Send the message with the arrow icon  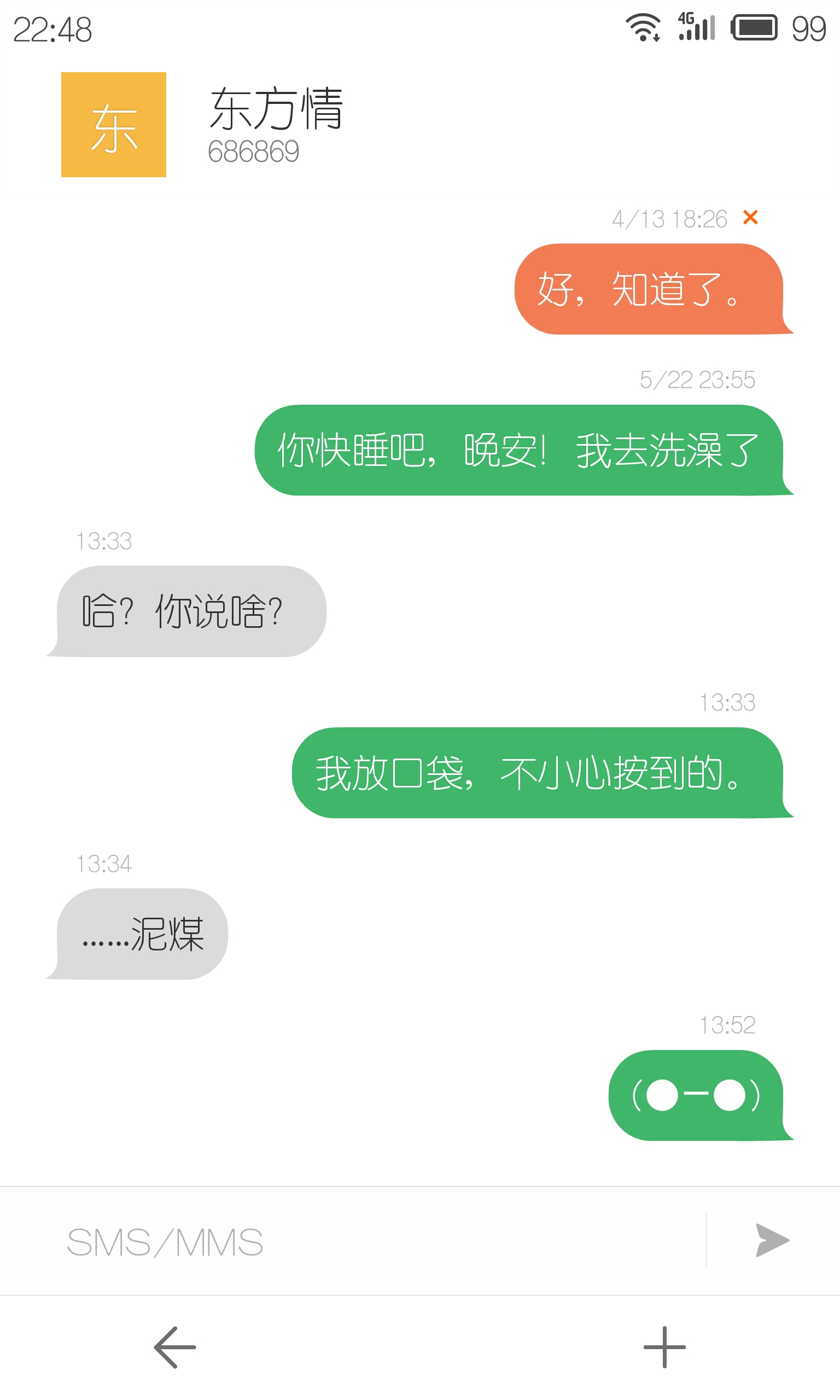[773, 1240]
